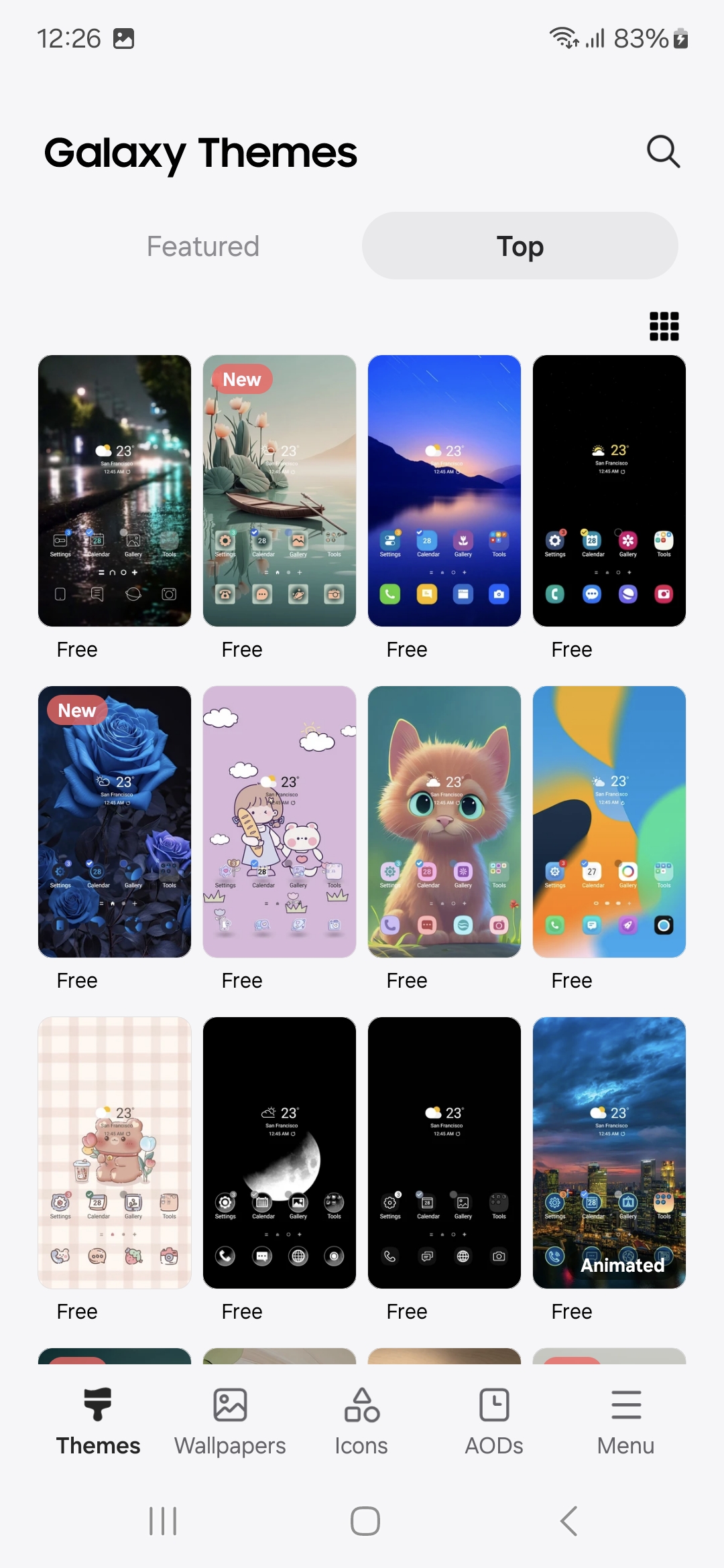Select the colorful abstract shapes theme
This screenshot has width=724, height=1568.
[609, 822]
